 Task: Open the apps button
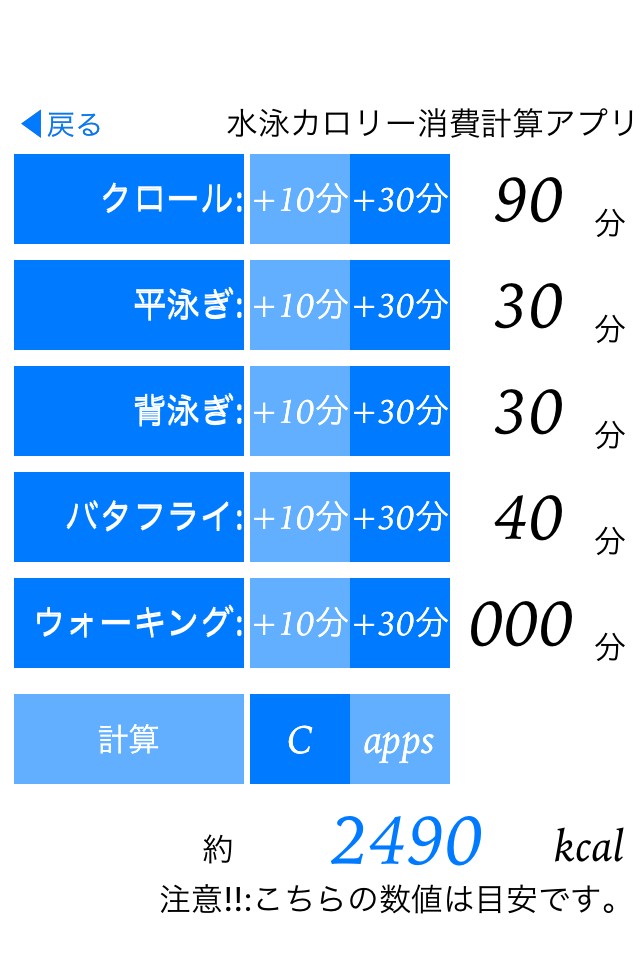(400, 739)
